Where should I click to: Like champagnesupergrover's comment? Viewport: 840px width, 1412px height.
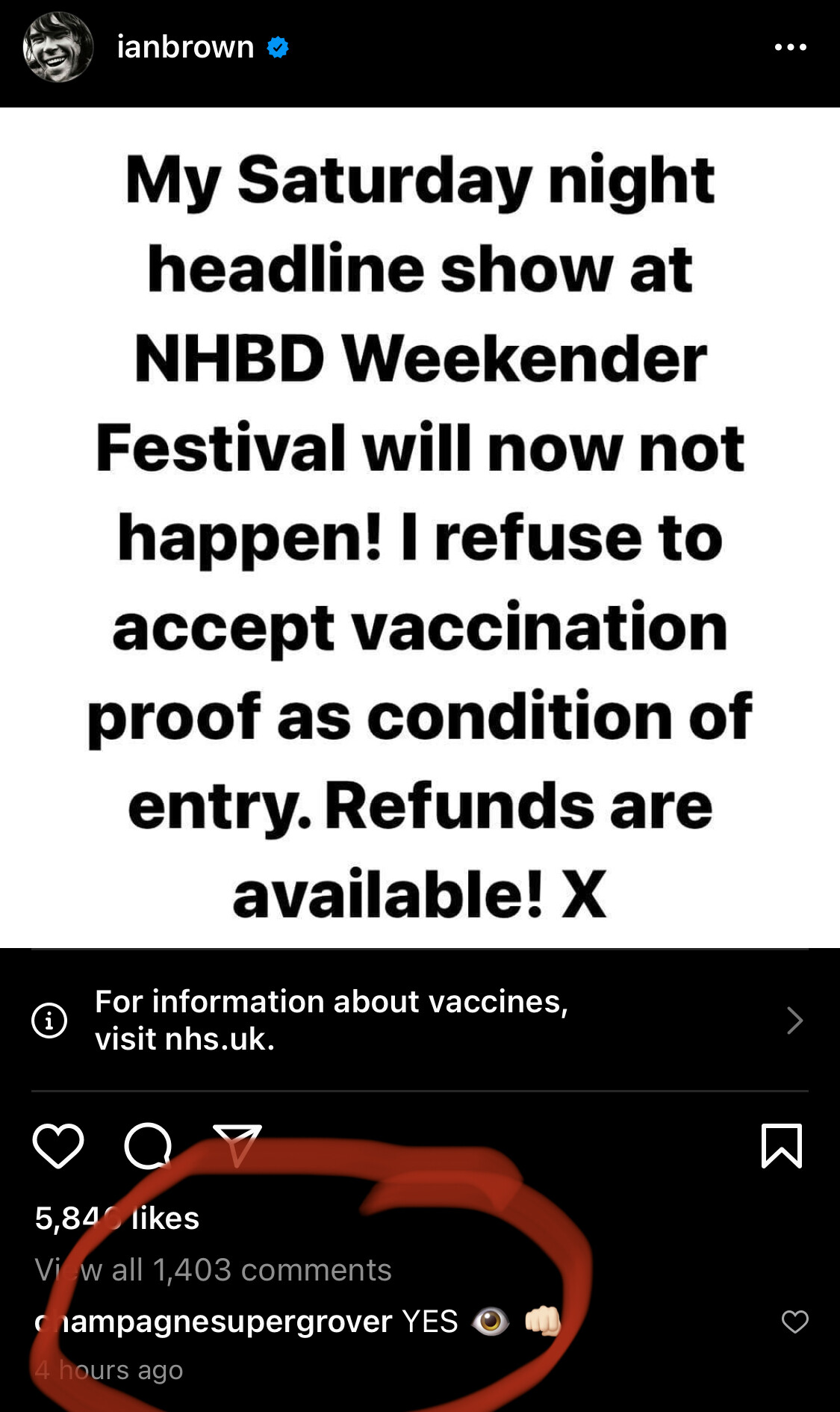coord(794,1321)
